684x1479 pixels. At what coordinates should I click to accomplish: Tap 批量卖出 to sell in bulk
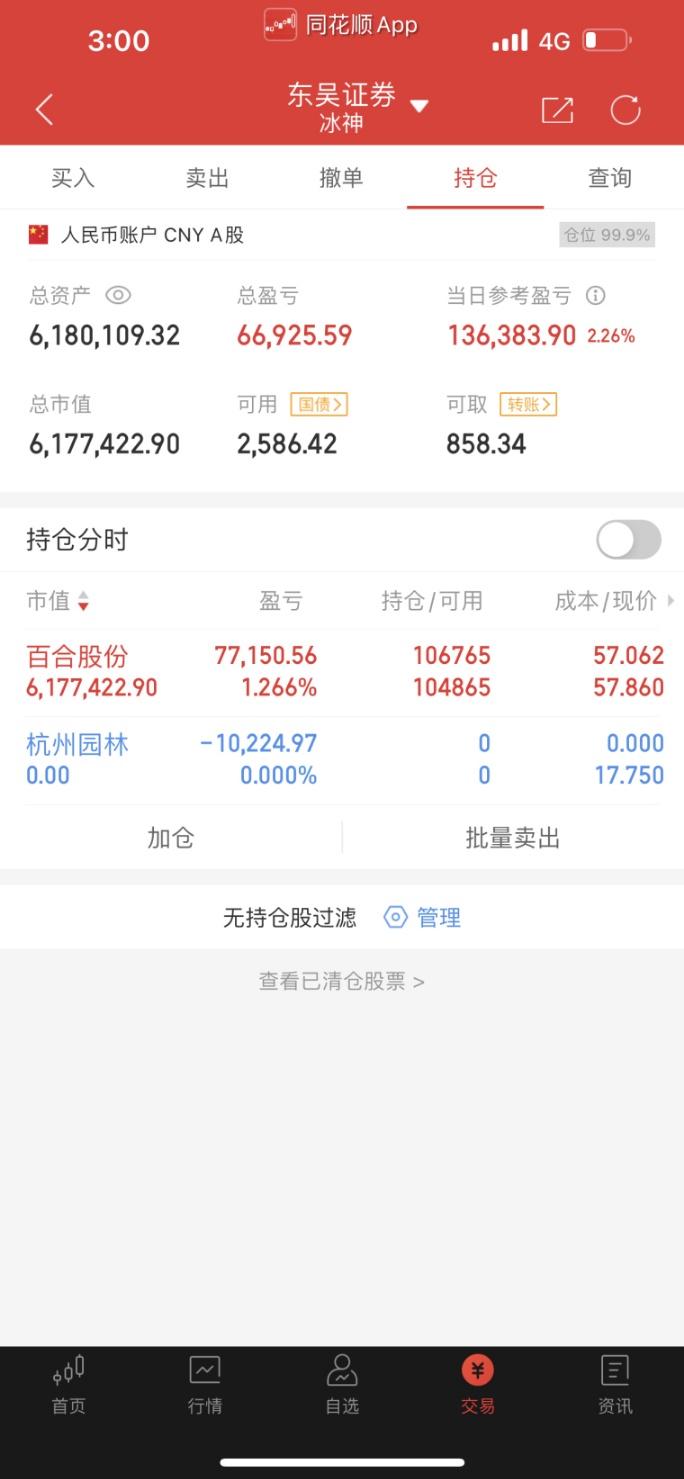[513, 838]
